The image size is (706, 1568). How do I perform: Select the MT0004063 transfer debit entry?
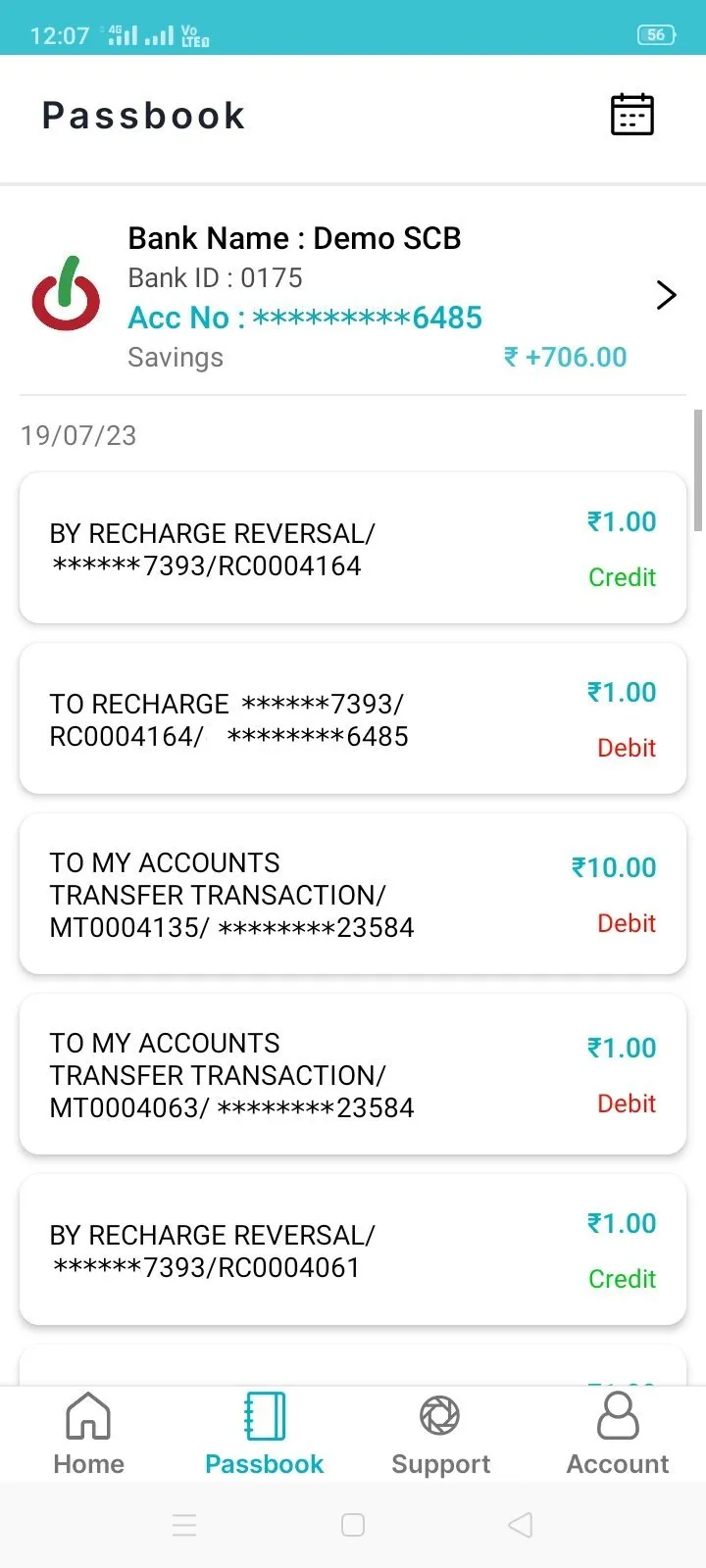[352, 1074]
